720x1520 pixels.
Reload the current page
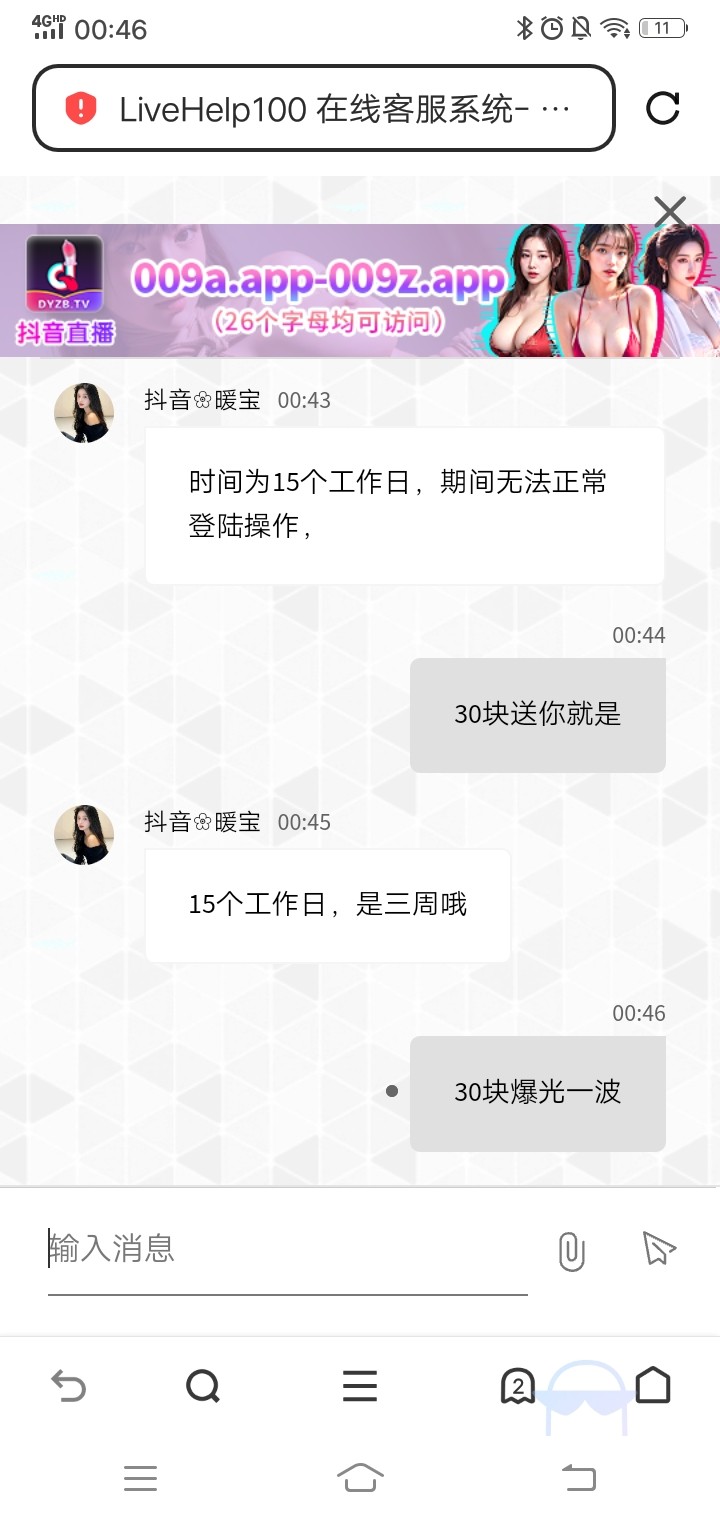(x=663, y=108)
